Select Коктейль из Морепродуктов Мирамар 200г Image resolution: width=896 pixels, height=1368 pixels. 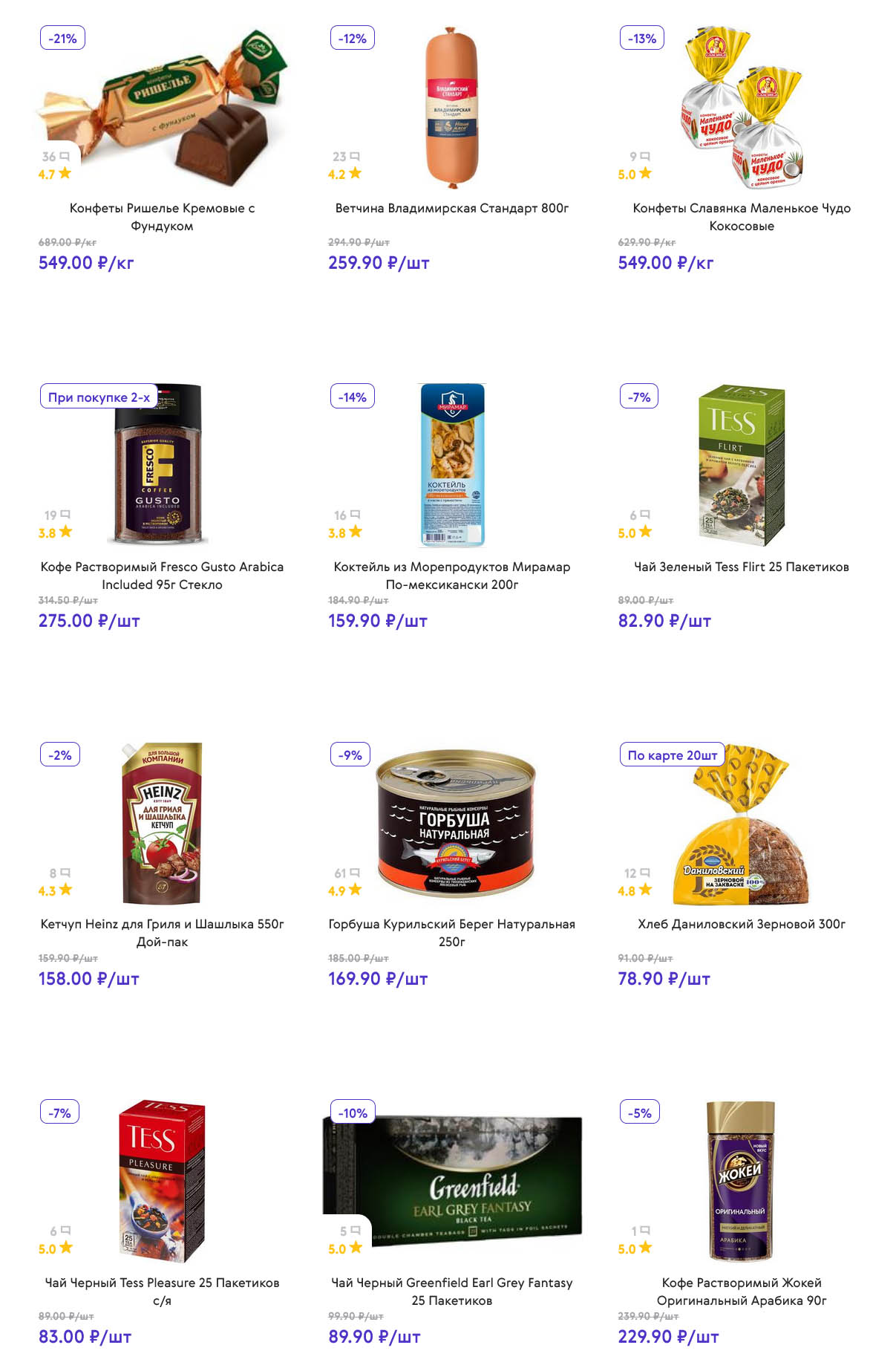click(451, 575)
